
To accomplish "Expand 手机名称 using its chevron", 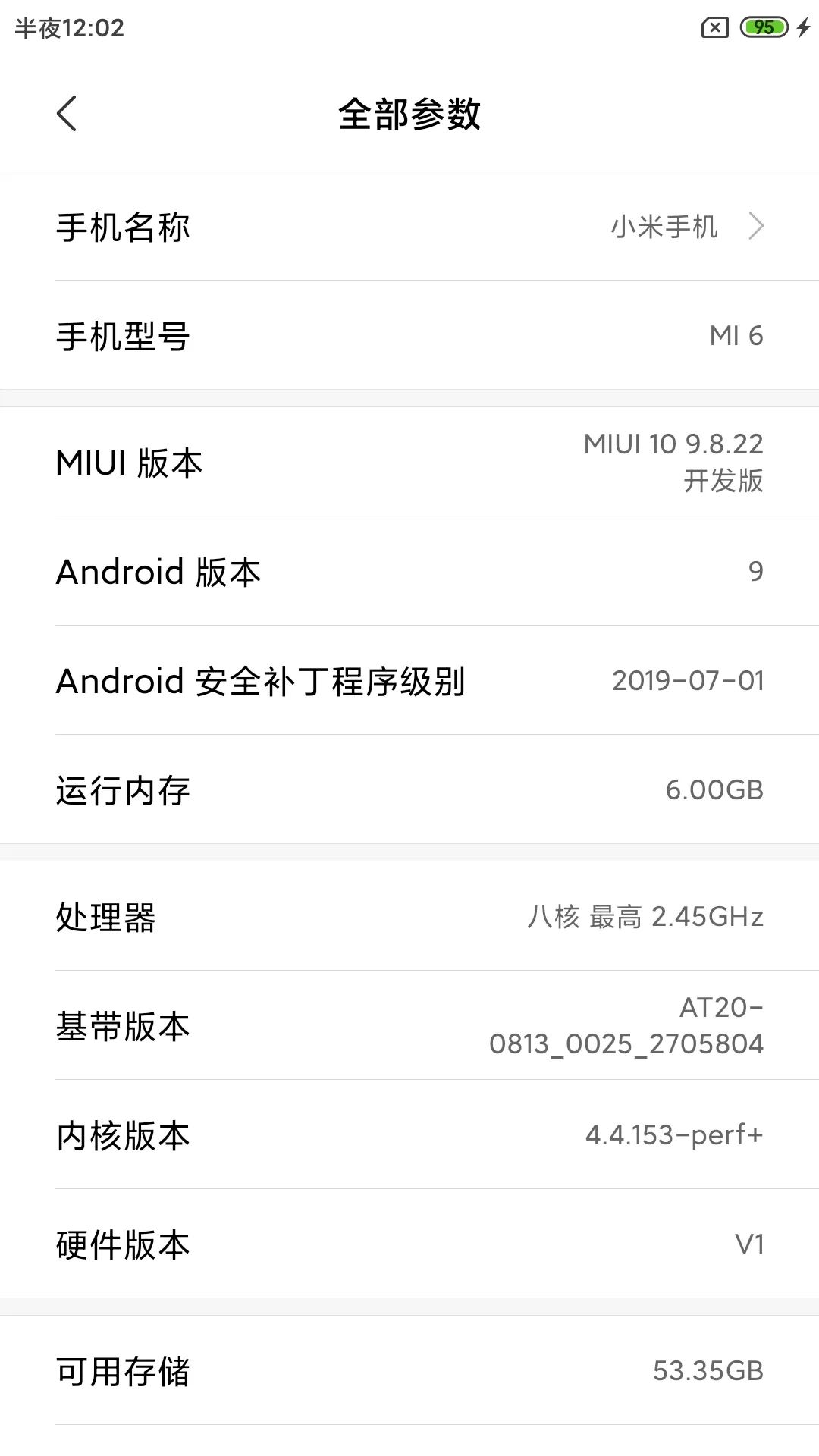I will pos(755,226).
